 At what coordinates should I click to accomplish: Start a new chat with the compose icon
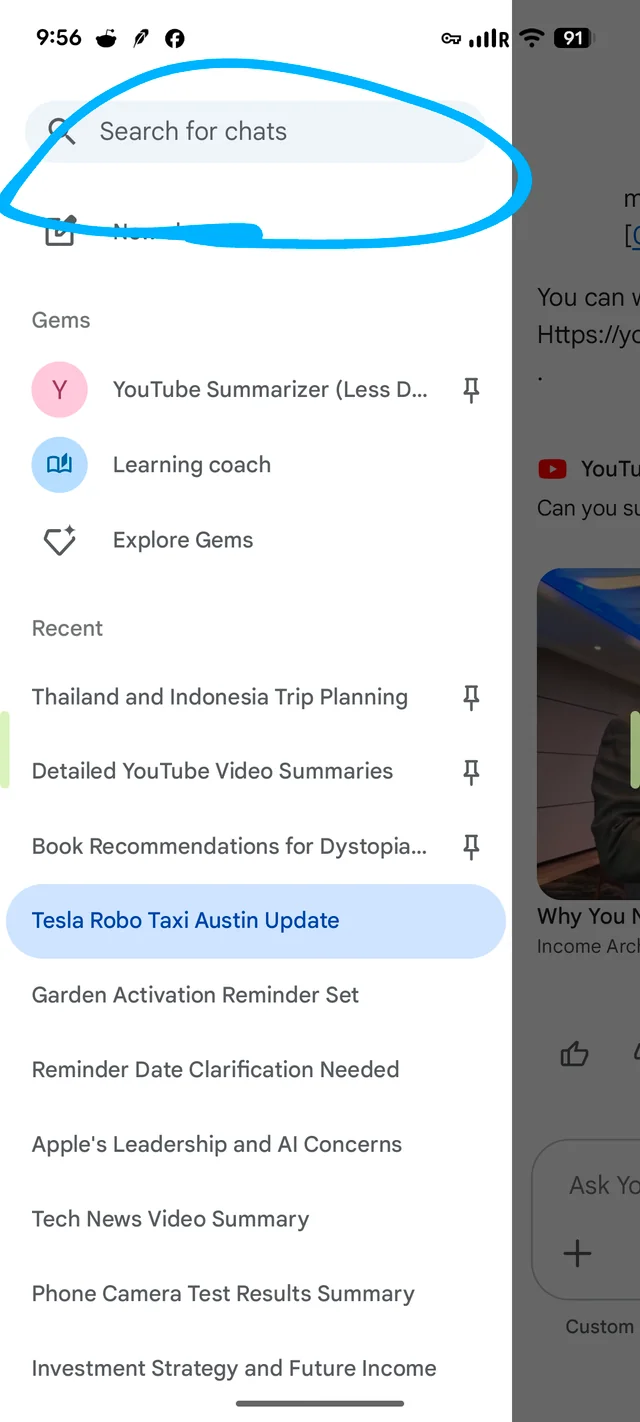click(60, 231)
